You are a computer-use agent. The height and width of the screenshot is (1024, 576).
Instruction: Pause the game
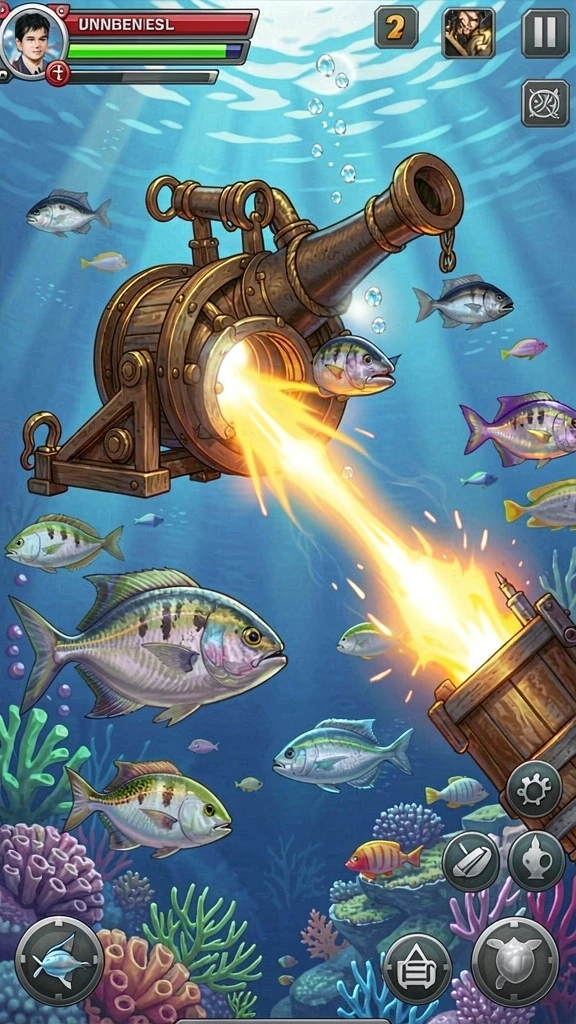(x=545, y=33)
